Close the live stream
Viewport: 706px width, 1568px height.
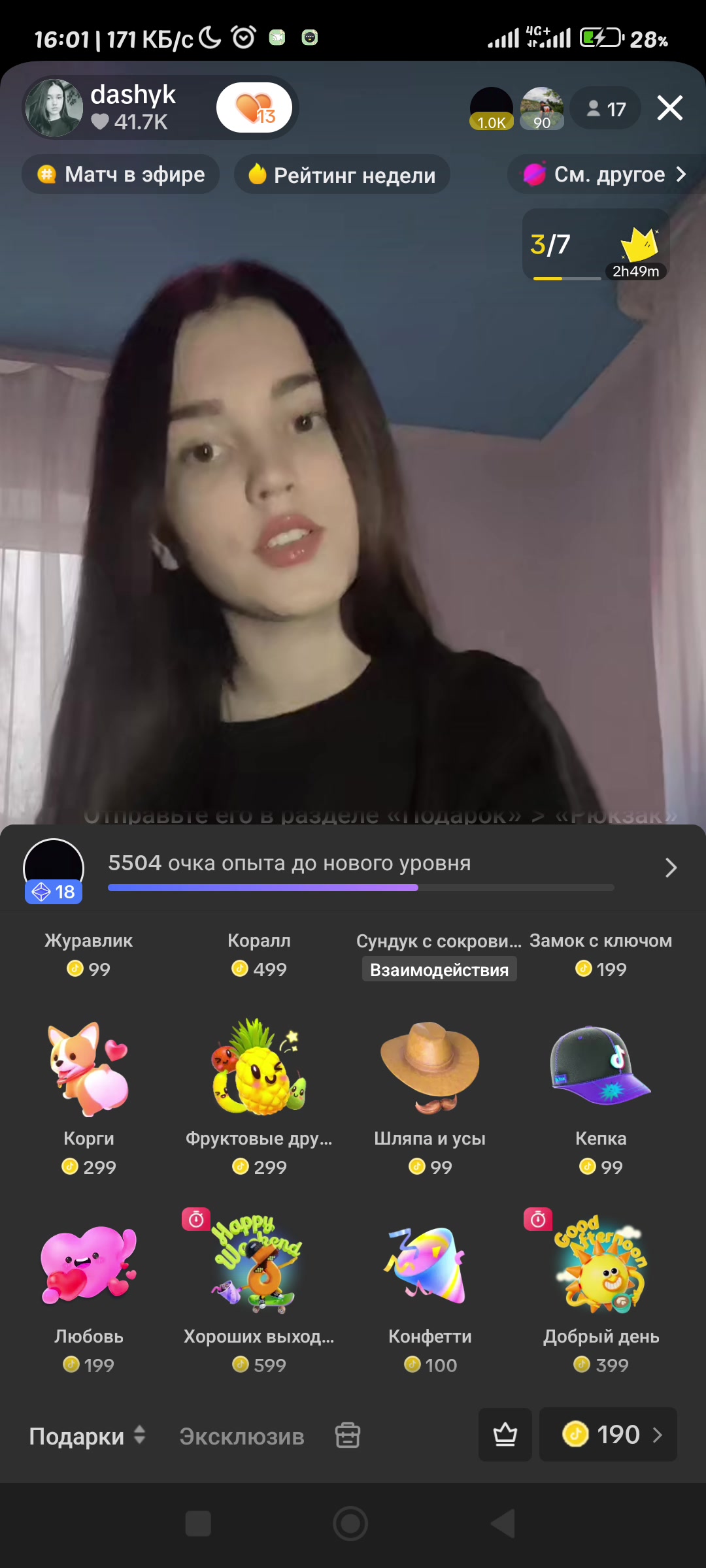click(669, 108)
